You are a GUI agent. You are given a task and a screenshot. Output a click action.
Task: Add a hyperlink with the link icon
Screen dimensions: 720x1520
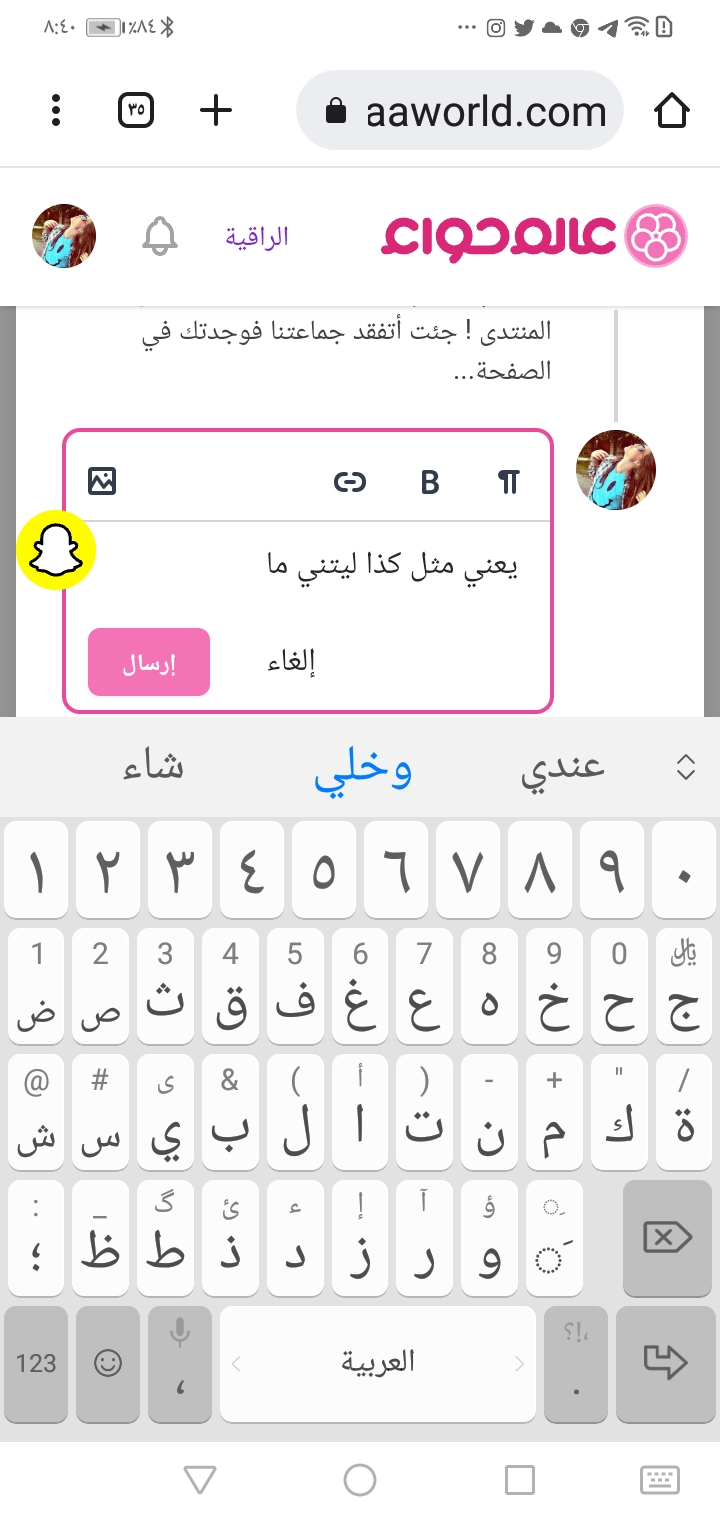click(x=349, y=482)
